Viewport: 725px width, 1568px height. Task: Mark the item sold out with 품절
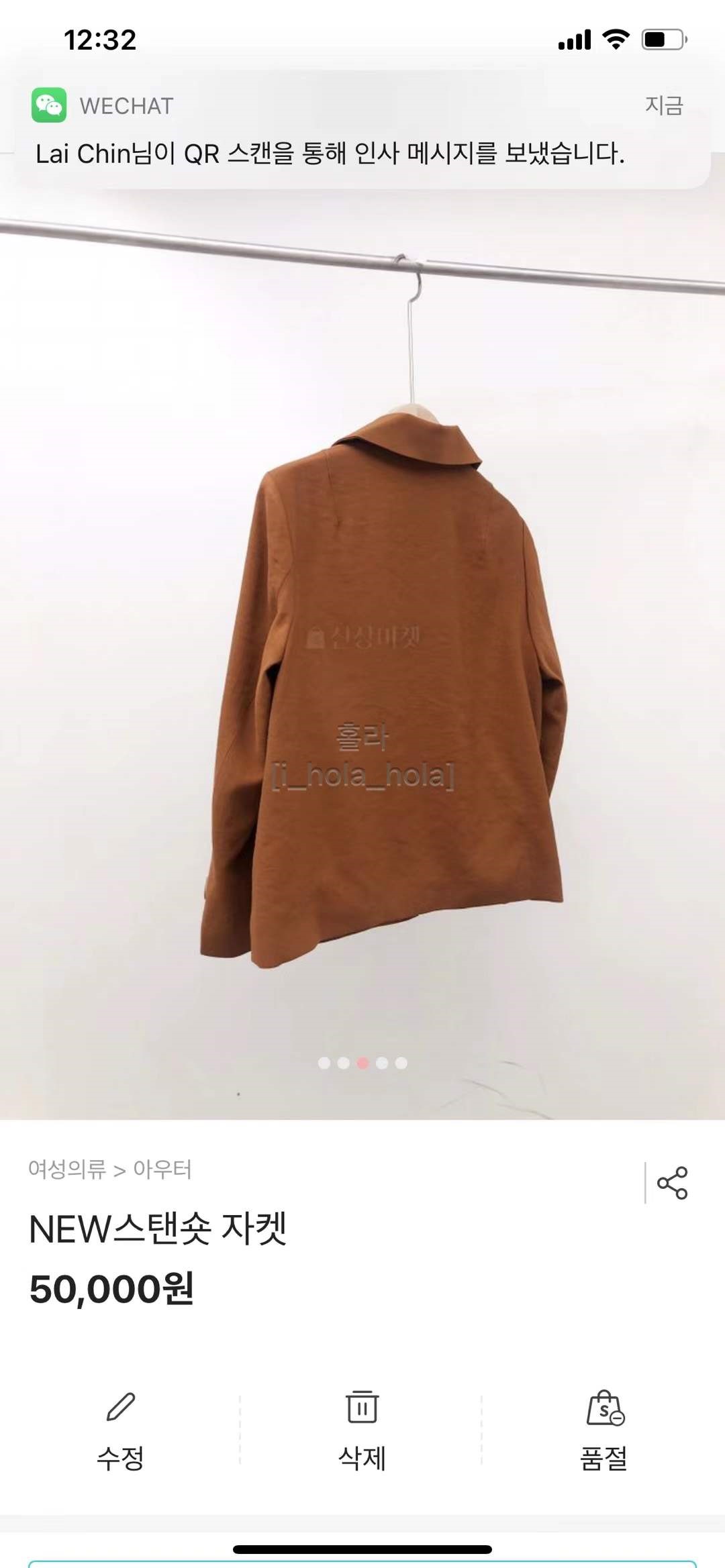click(604, 1429)
